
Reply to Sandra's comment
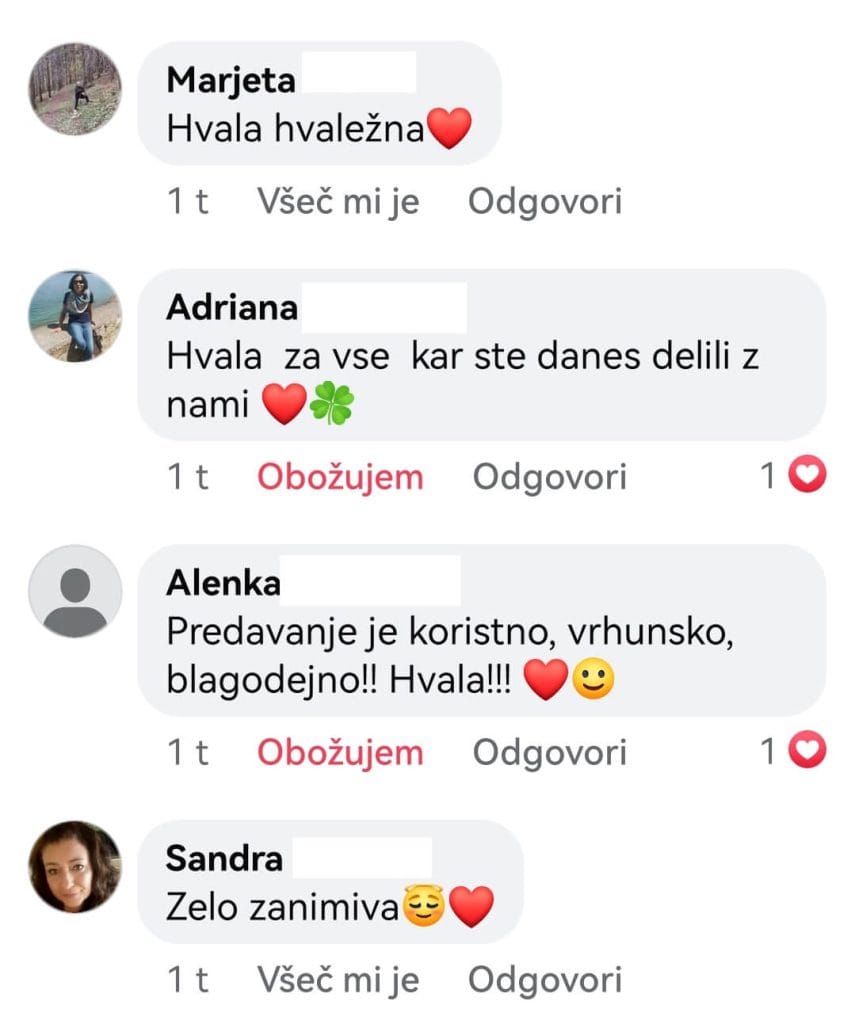545,981
